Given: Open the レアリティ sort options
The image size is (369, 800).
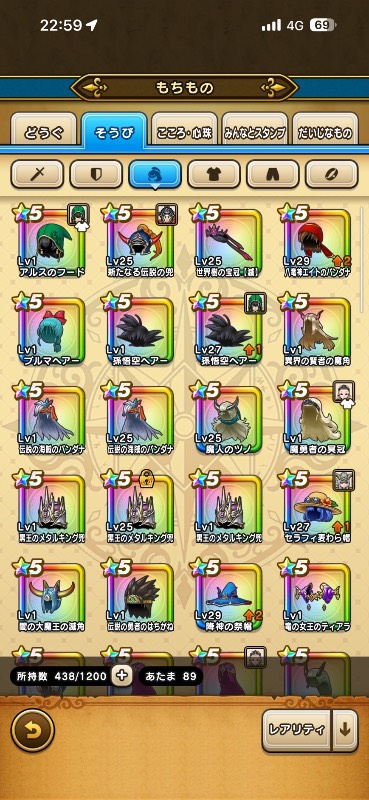Looking at the screenshot, I should [x=297, y=730].
